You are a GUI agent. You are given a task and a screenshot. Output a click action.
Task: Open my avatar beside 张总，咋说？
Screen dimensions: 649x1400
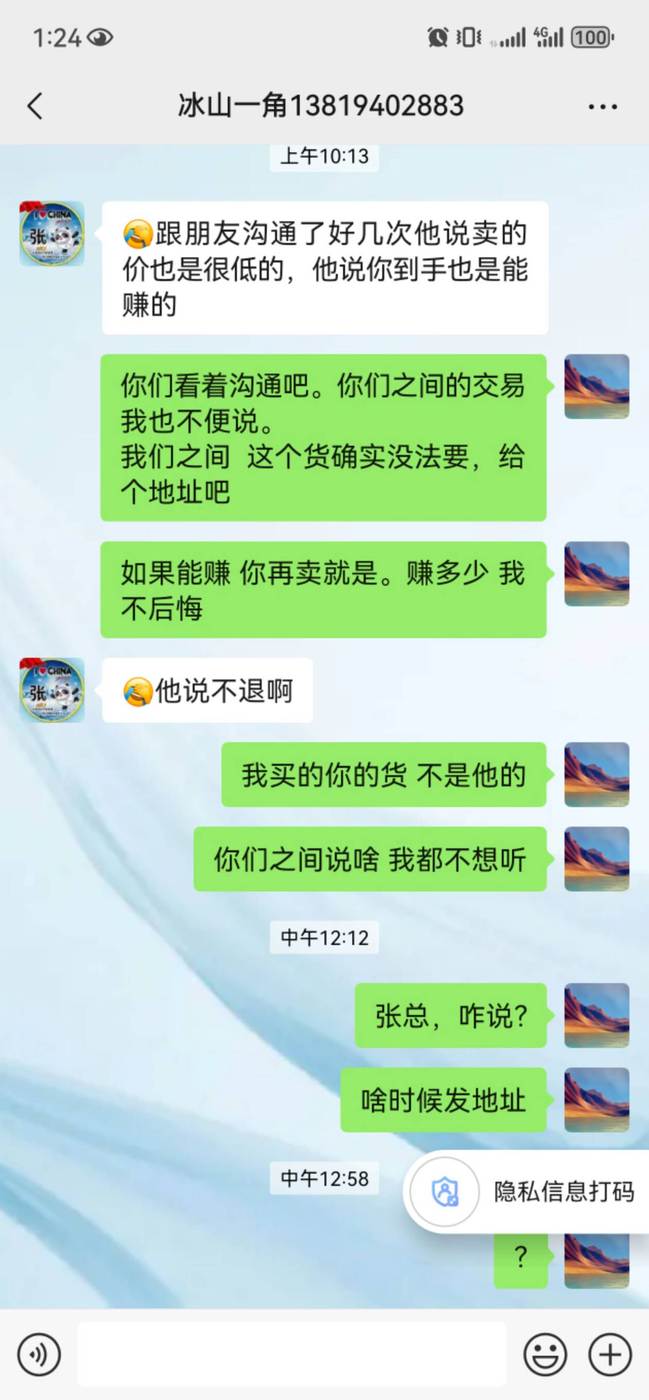pyautogui.click(x=596, y=1015)
